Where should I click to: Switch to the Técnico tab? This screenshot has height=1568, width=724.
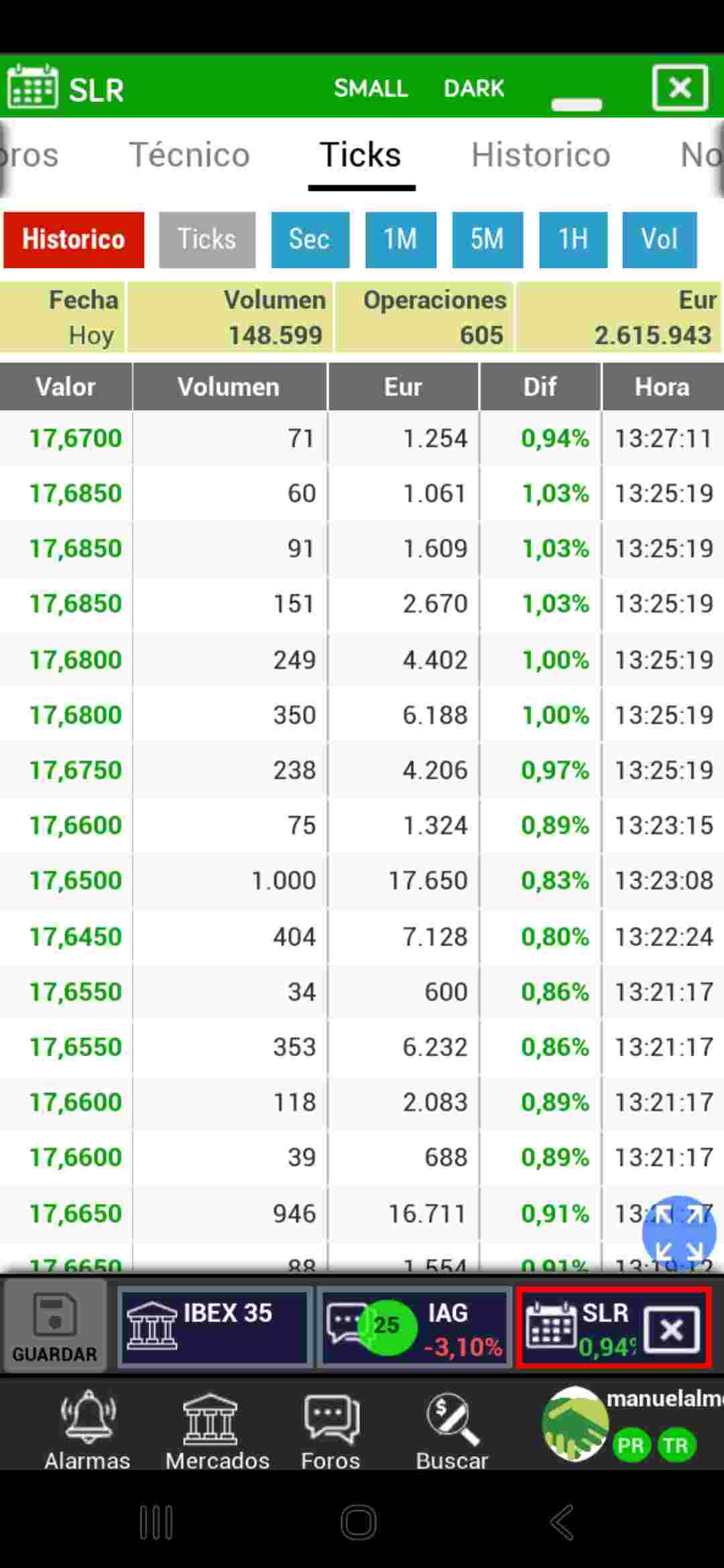coord(189,155)
